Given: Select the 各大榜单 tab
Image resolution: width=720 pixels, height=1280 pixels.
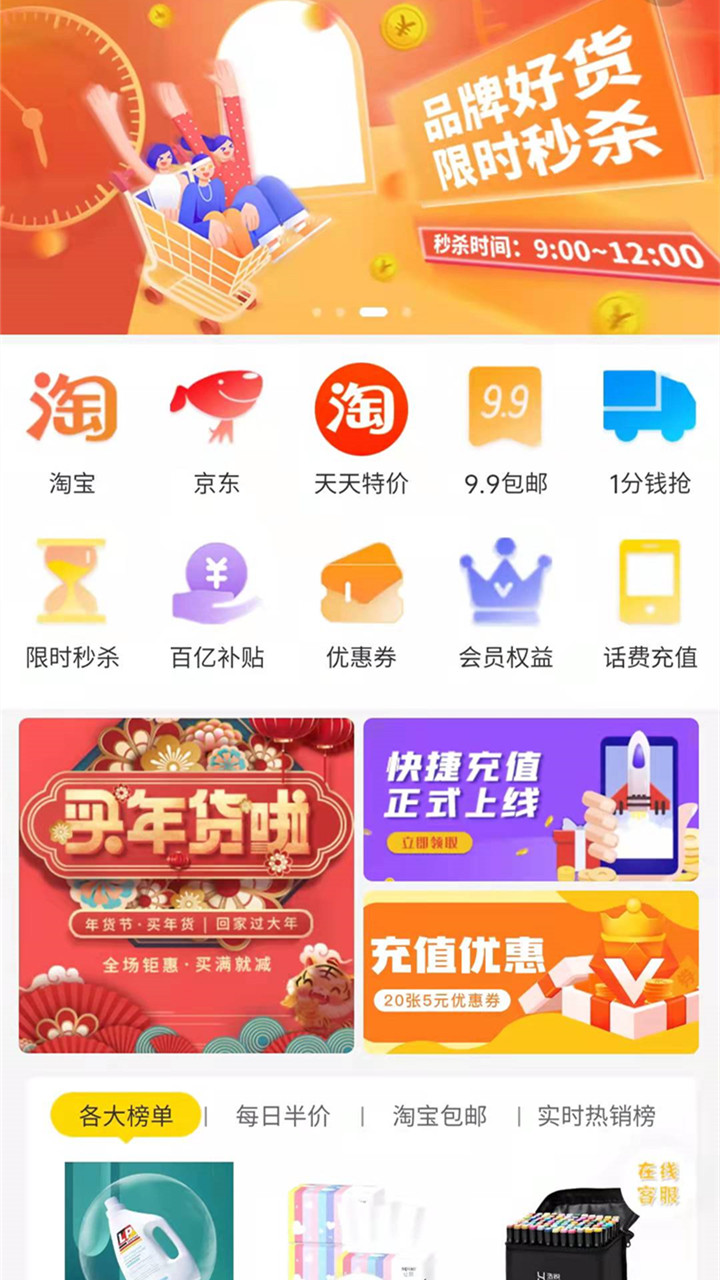Looking at the screenshot, I should (126, 1116).
